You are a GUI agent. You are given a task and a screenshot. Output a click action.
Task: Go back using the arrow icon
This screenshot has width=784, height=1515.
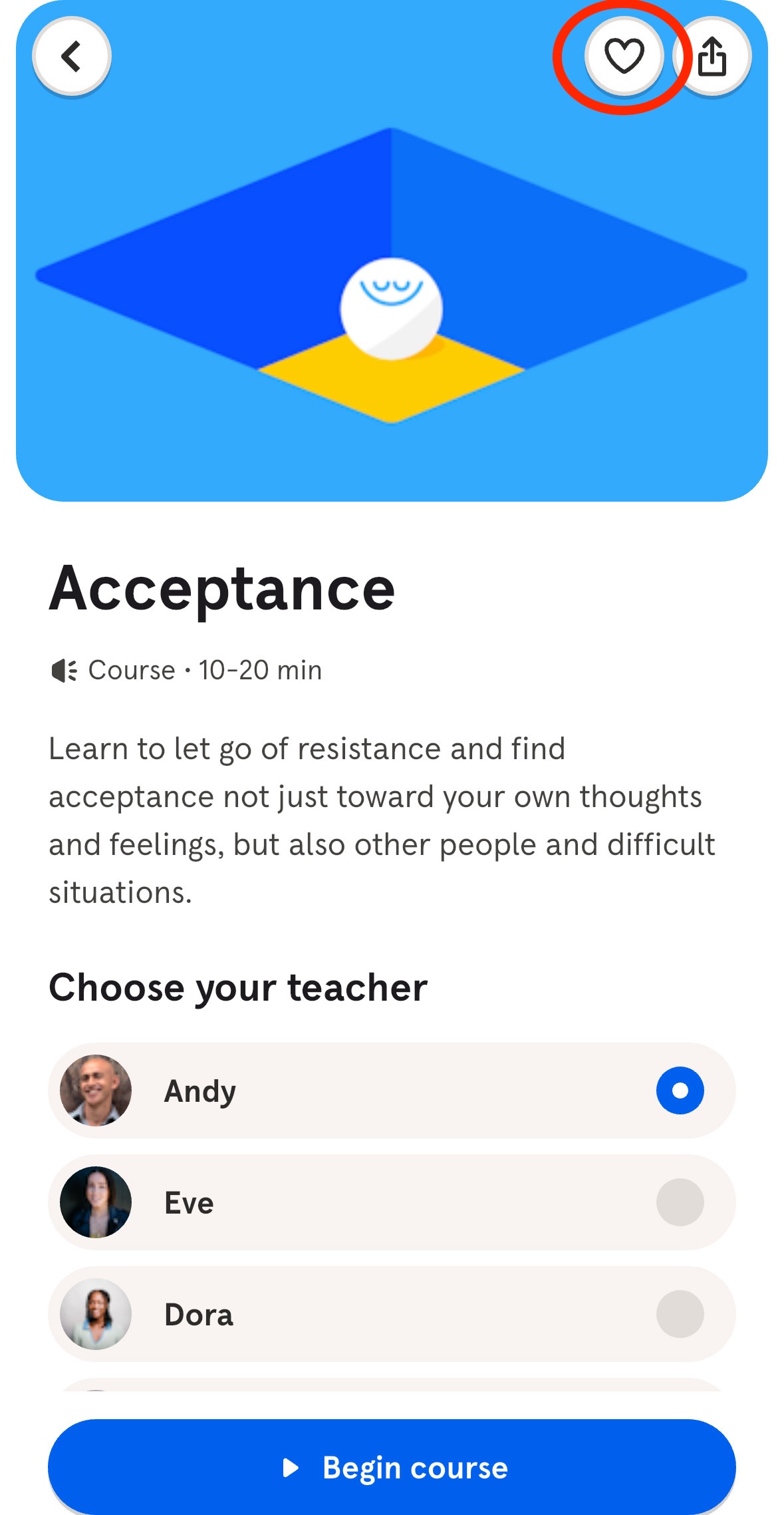click(71, 56)
